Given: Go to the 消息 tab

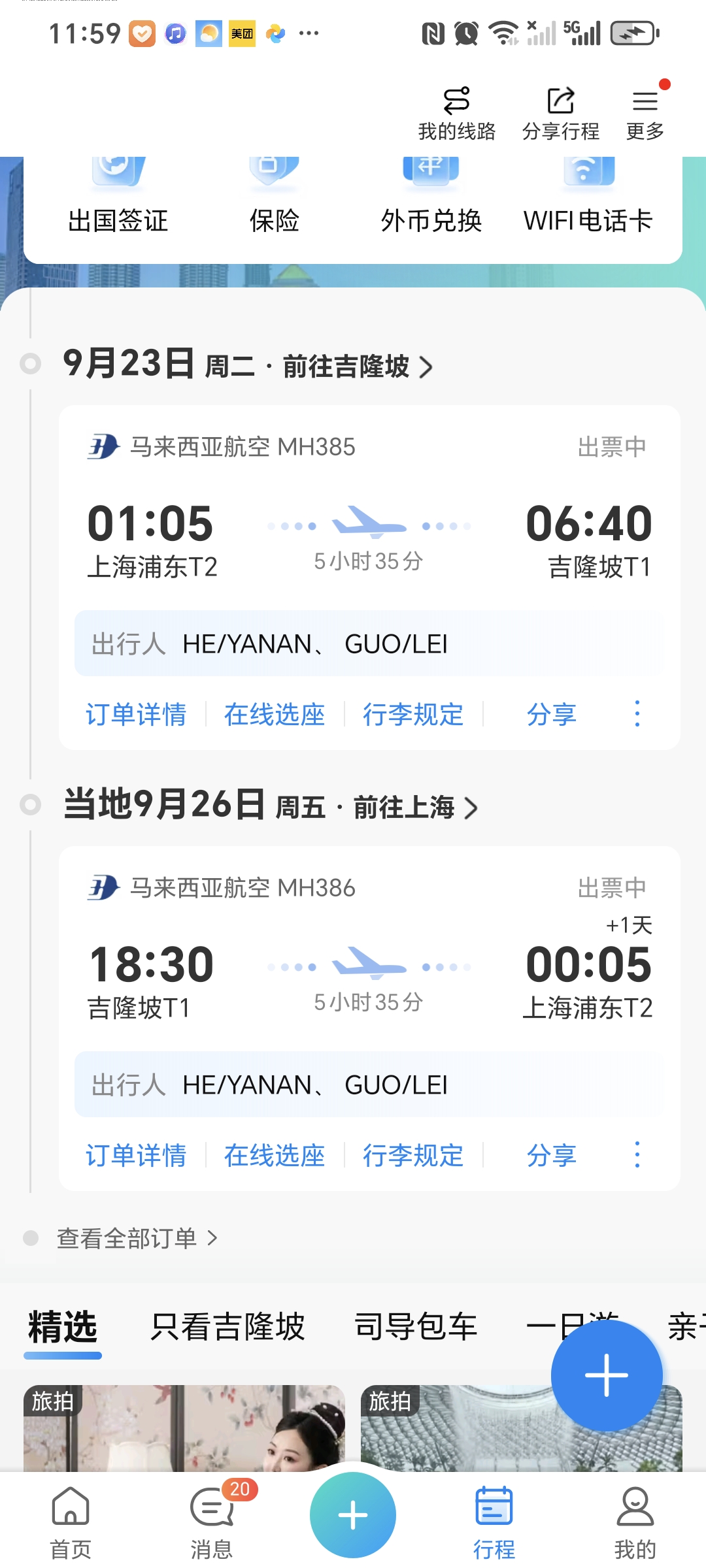Looking at the screenshot, I should pyautogui.click(x=212, y=1520).
